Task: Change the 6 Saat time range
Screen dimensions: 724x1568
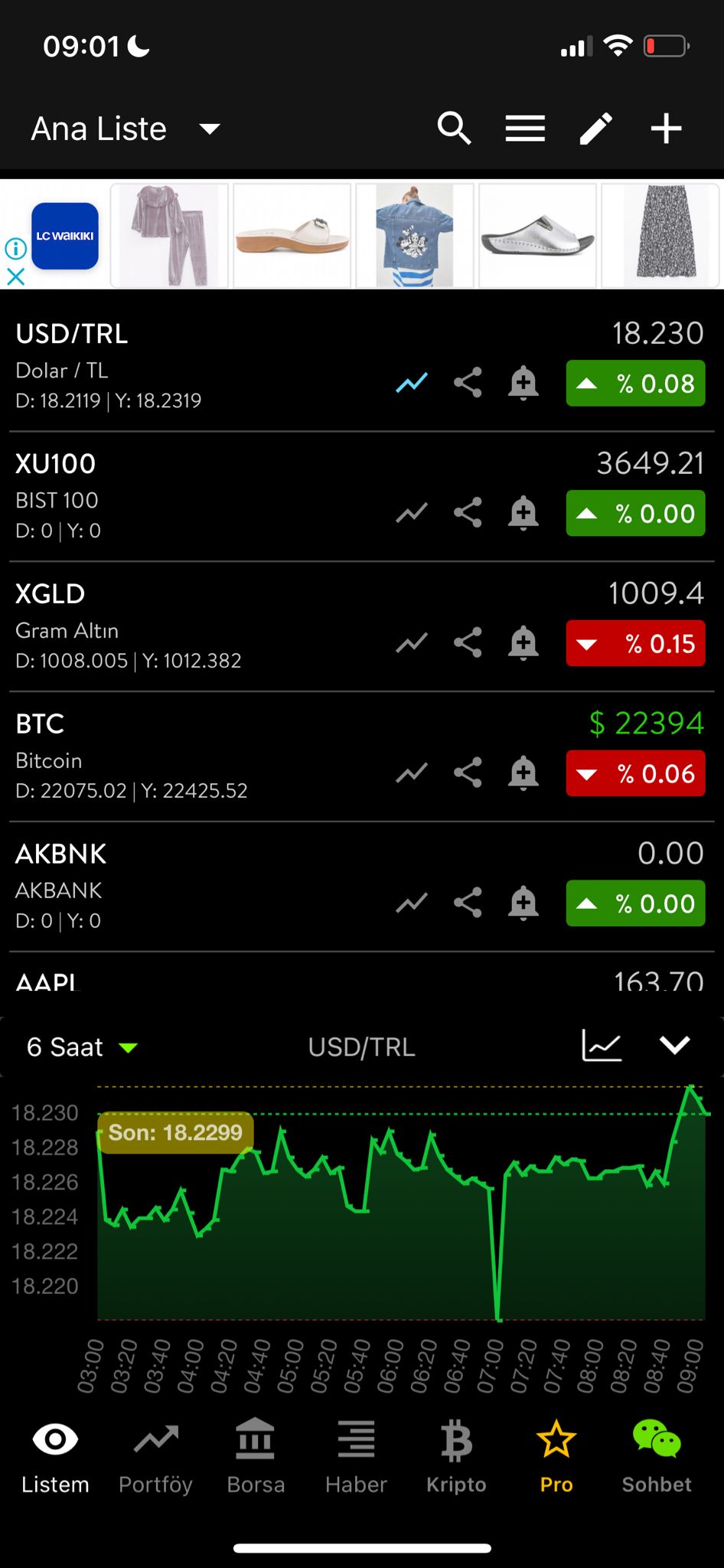Action: point(81,1047)
